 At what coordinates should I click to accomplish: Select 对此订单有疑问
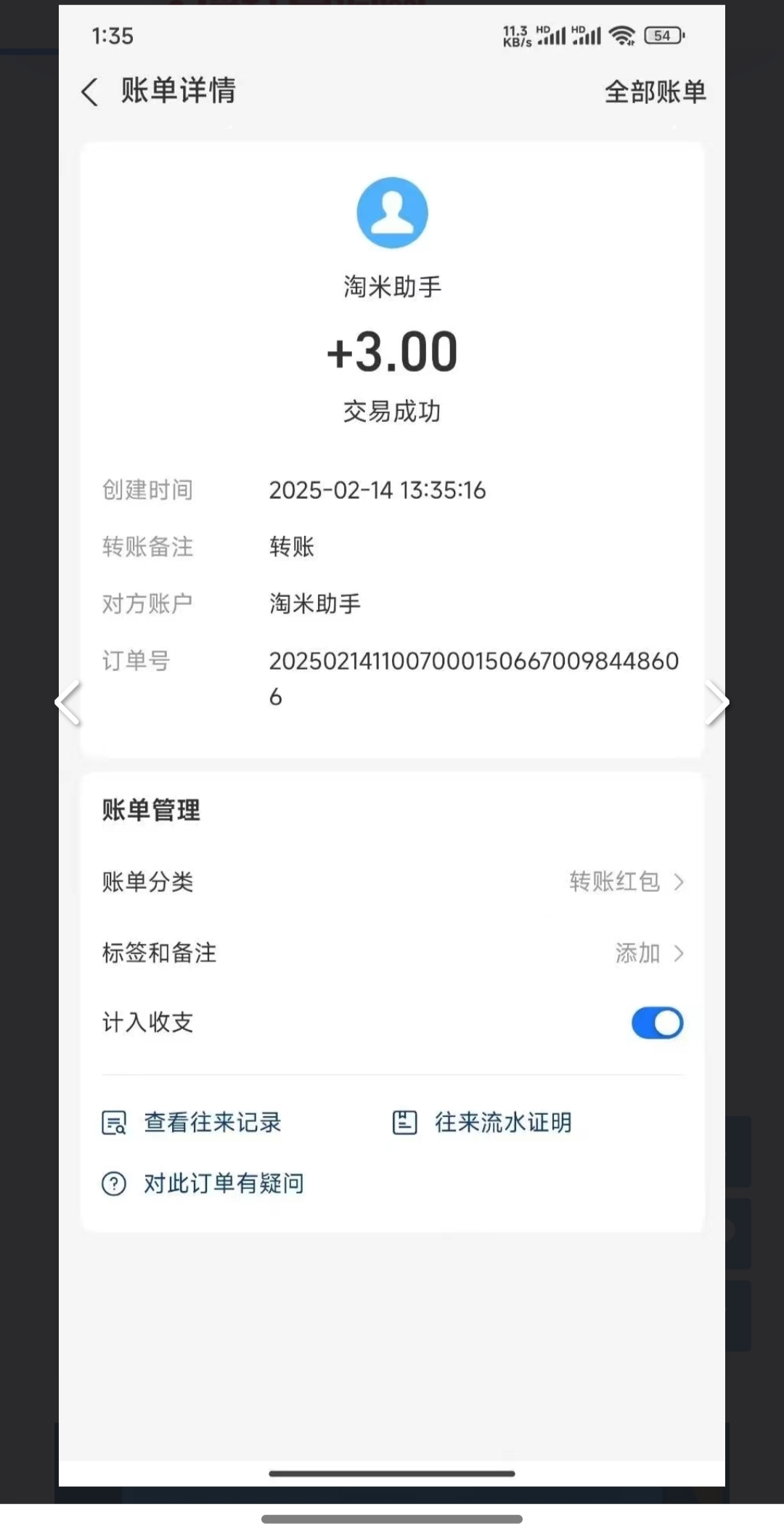203,1183
